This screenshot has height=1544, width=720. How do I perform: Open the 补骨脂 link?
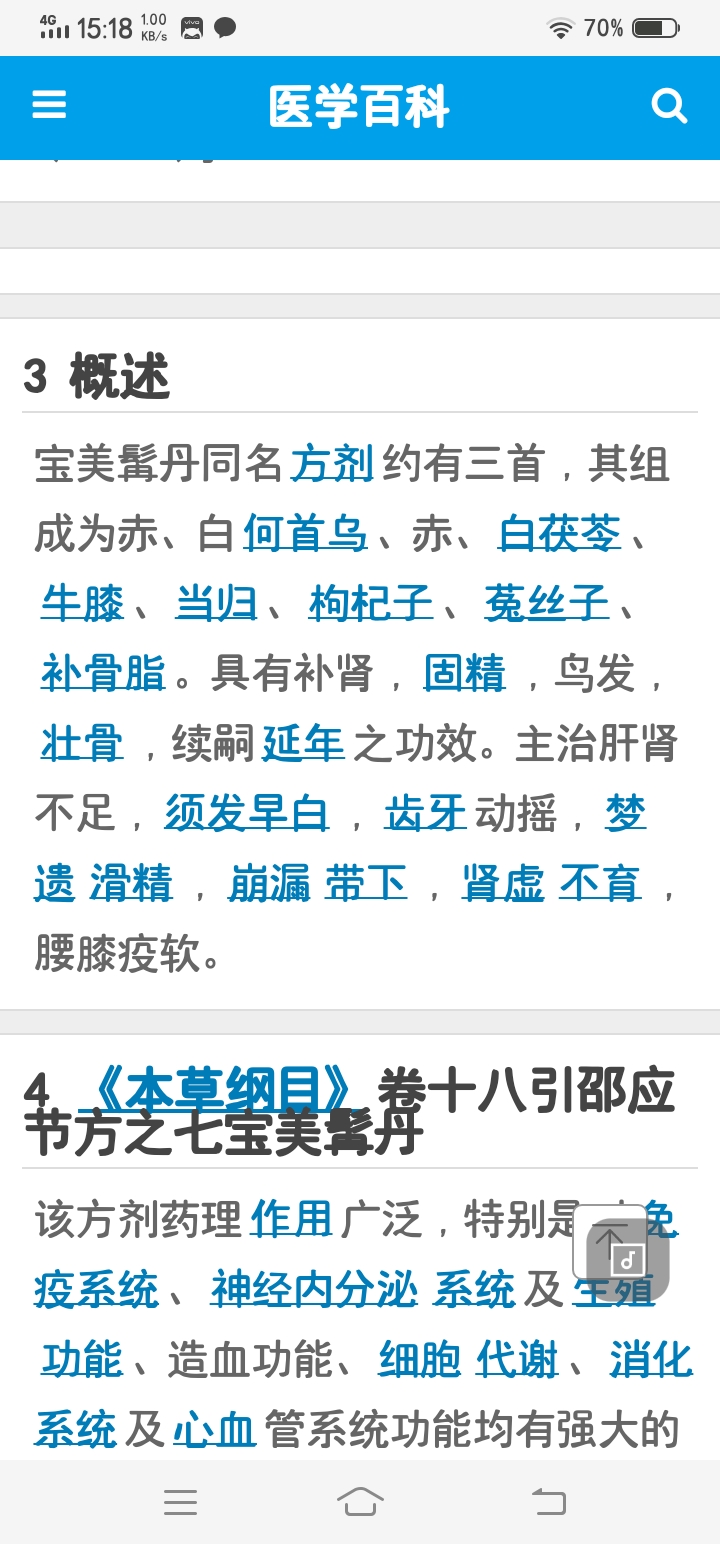coord(103,674)
